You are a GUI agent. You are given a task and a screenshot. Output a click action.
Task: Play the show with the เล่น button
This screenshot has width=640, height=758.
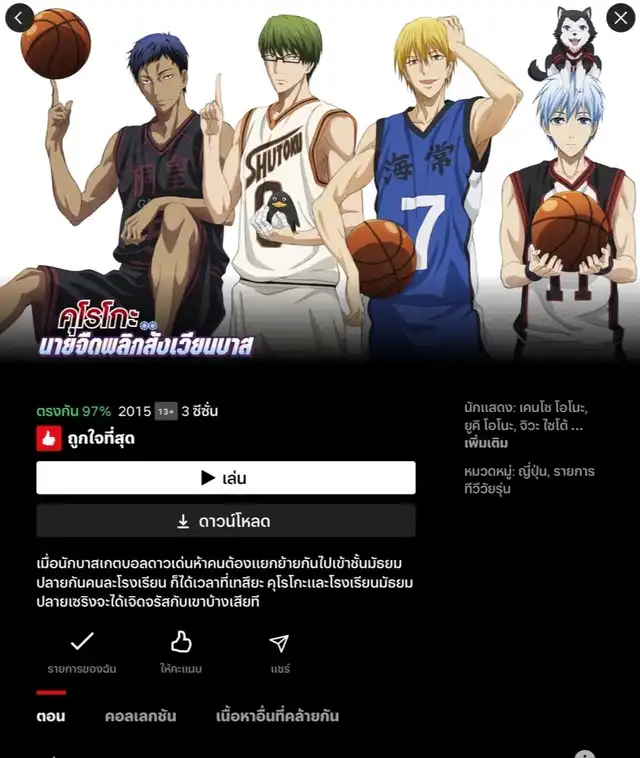coord(226,478)
